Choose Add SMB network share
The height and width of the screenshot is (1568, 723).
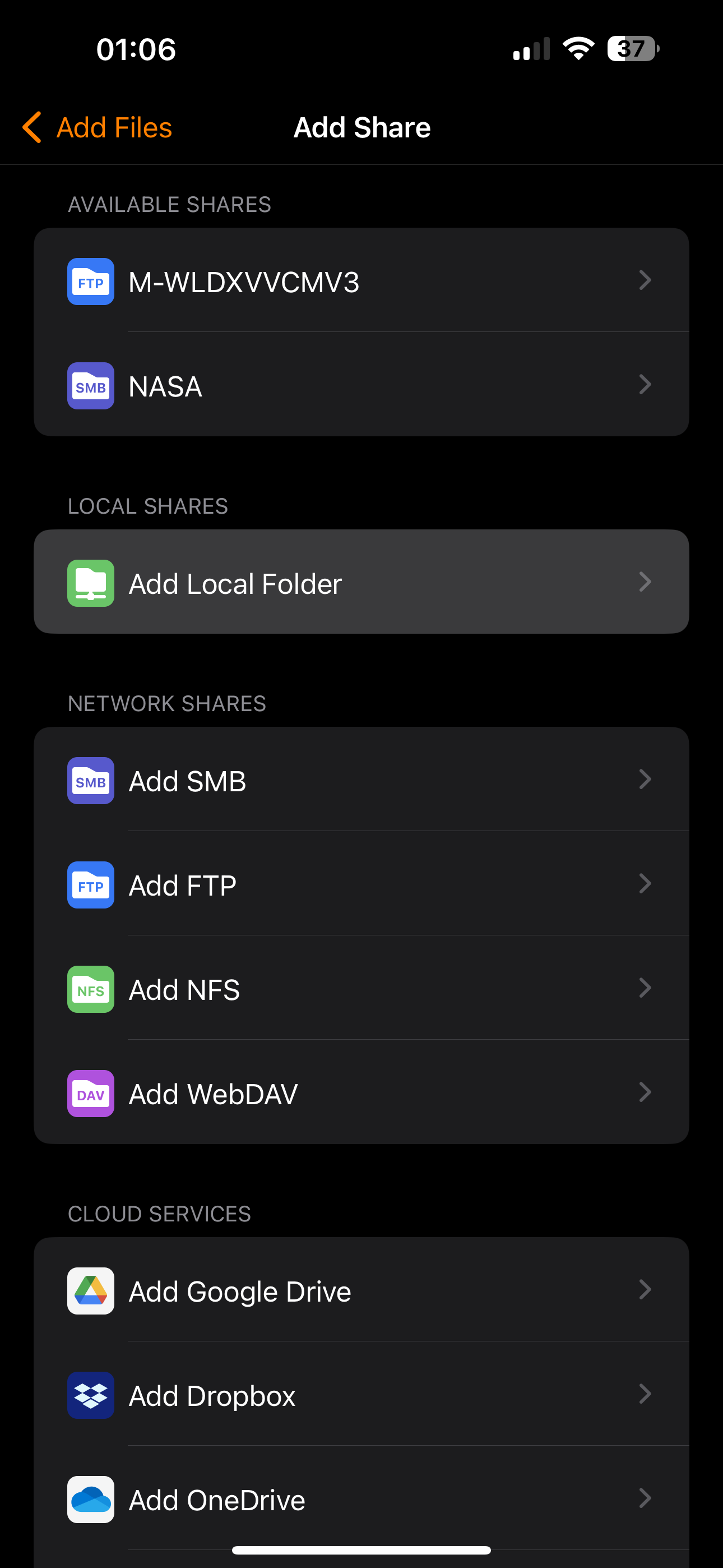click(x=360, y=780)
